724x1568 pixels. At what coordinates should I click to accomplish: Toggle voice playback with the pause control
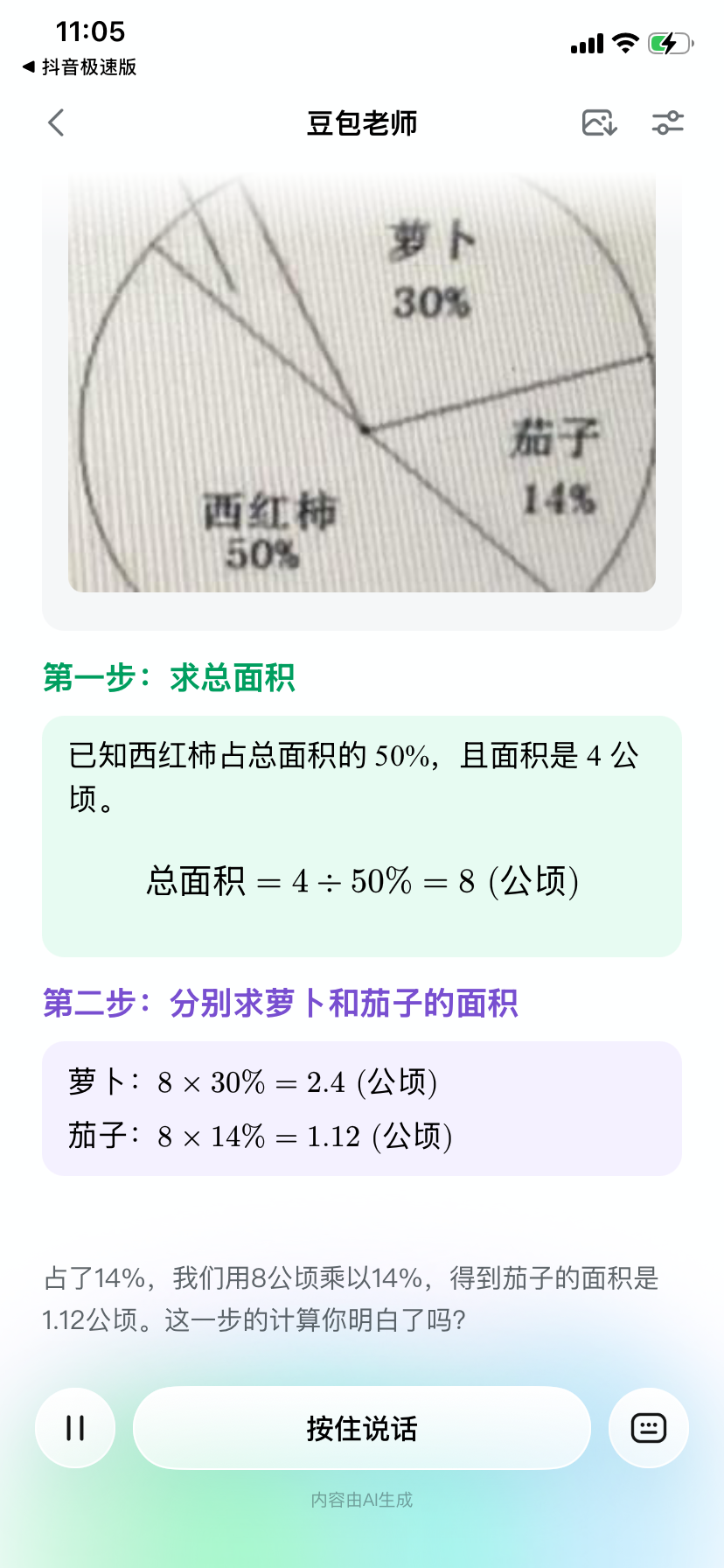74,1427
